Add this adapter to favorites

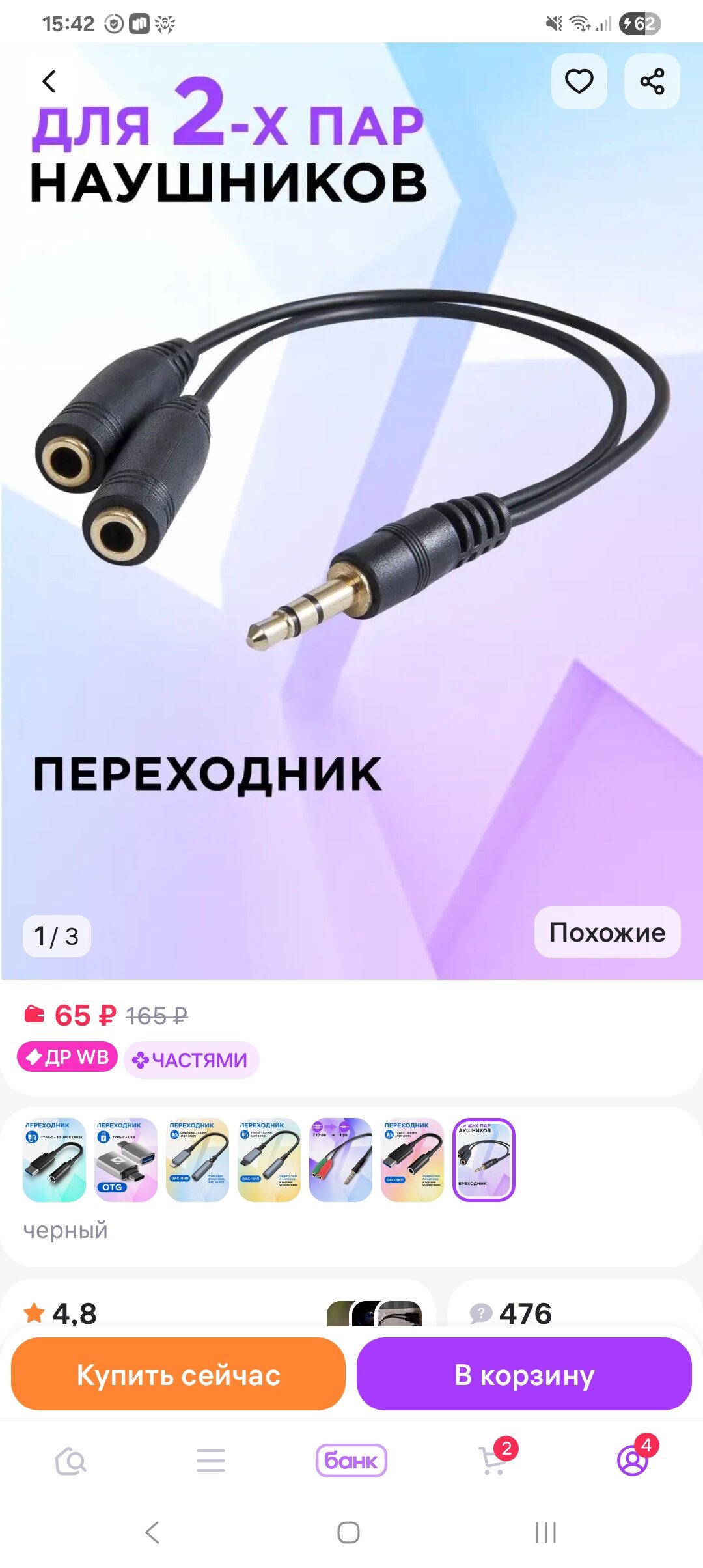pyautogui.click(x=579, y=81)
